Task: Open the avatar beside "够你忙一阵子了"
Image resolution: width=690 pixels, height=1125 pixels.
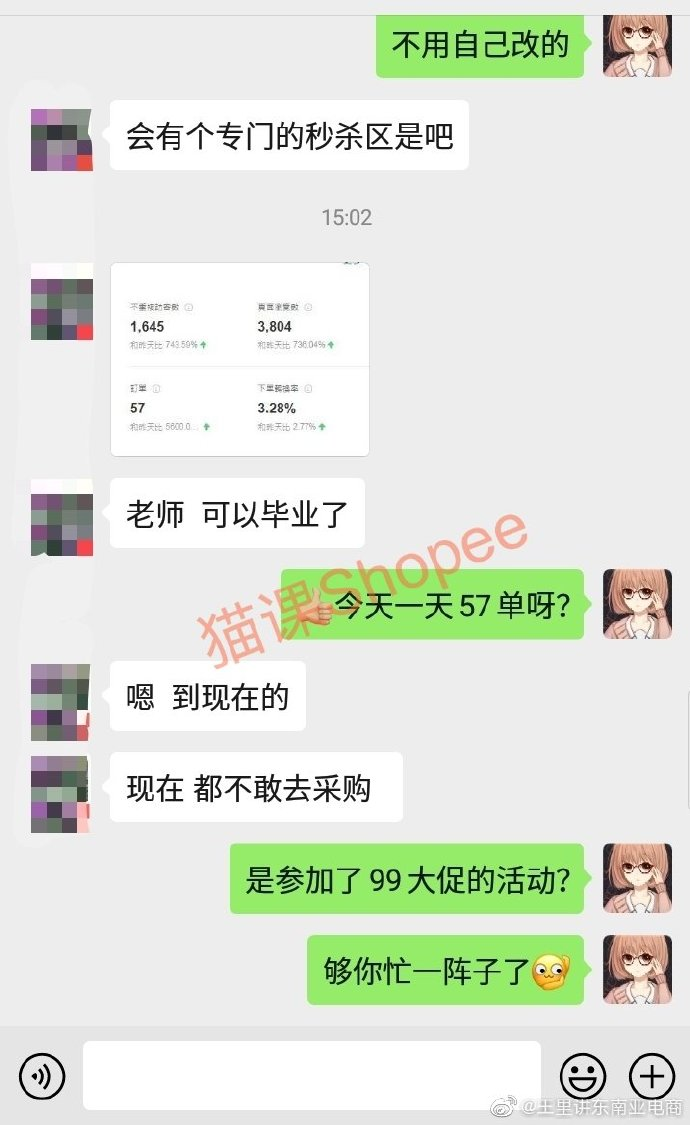Action: point(637,970)
